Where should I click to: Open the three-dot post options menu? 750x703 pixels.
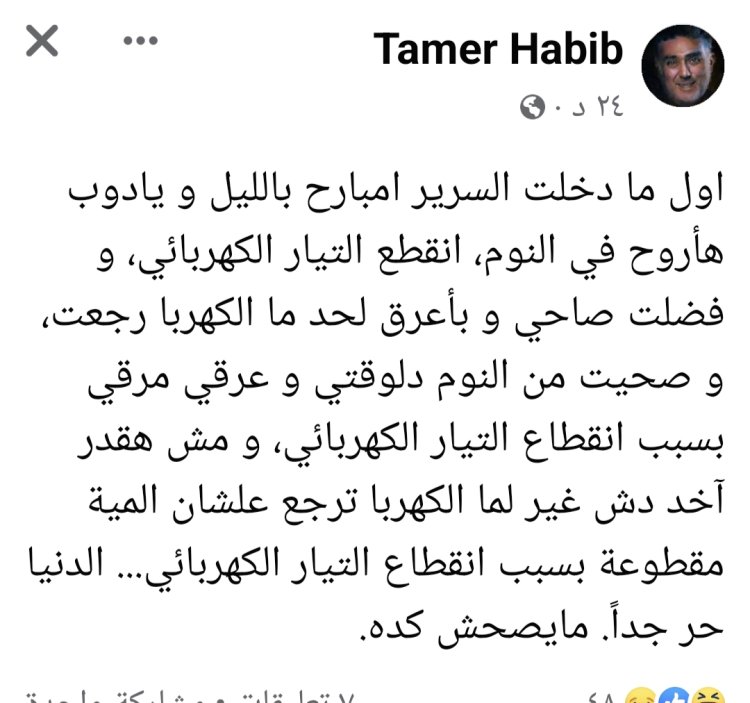pyautogui.click(x=140, y=41)
